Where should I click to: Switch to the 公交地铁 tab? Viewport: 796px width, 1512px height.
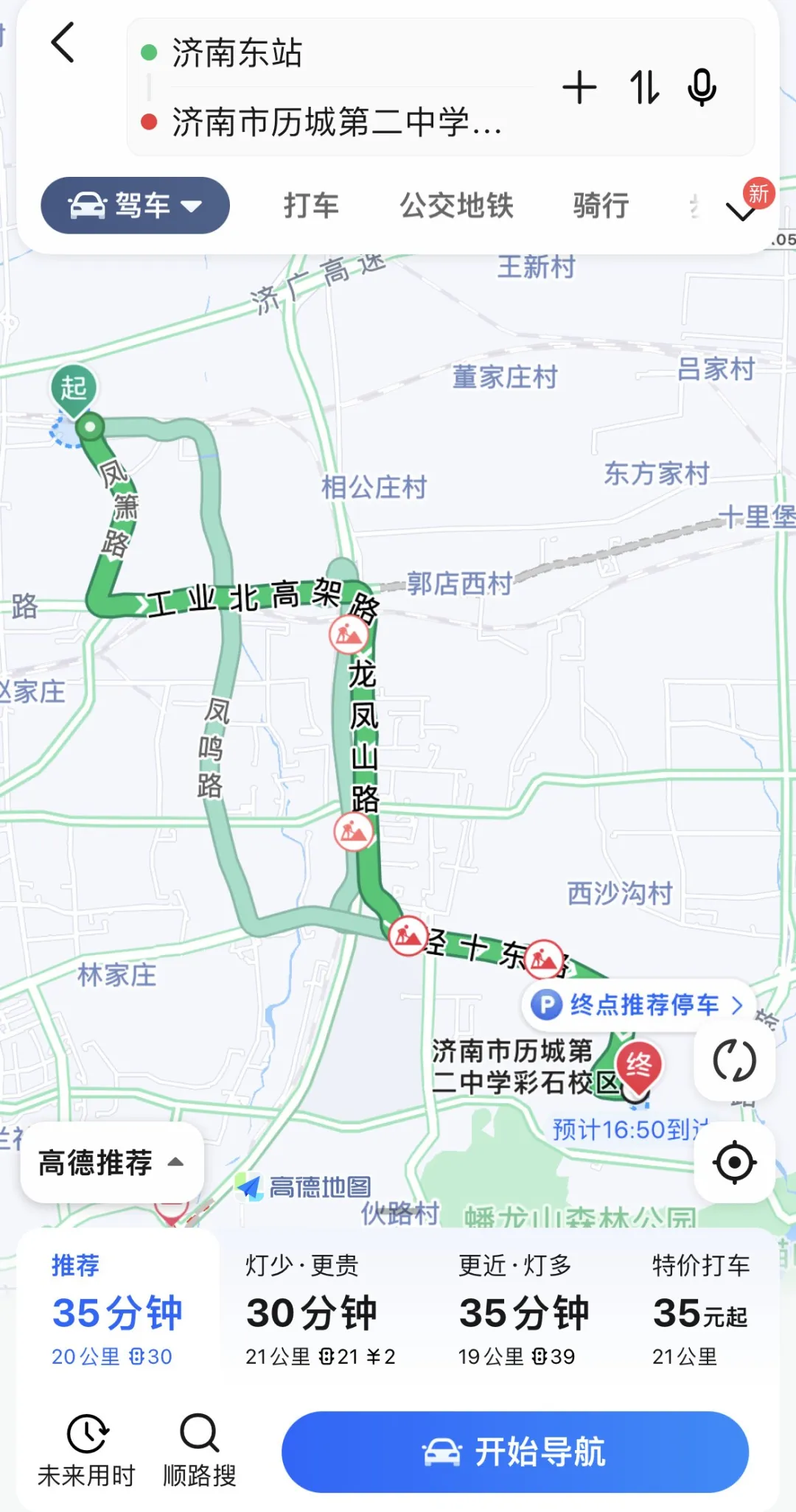point(456,206)
